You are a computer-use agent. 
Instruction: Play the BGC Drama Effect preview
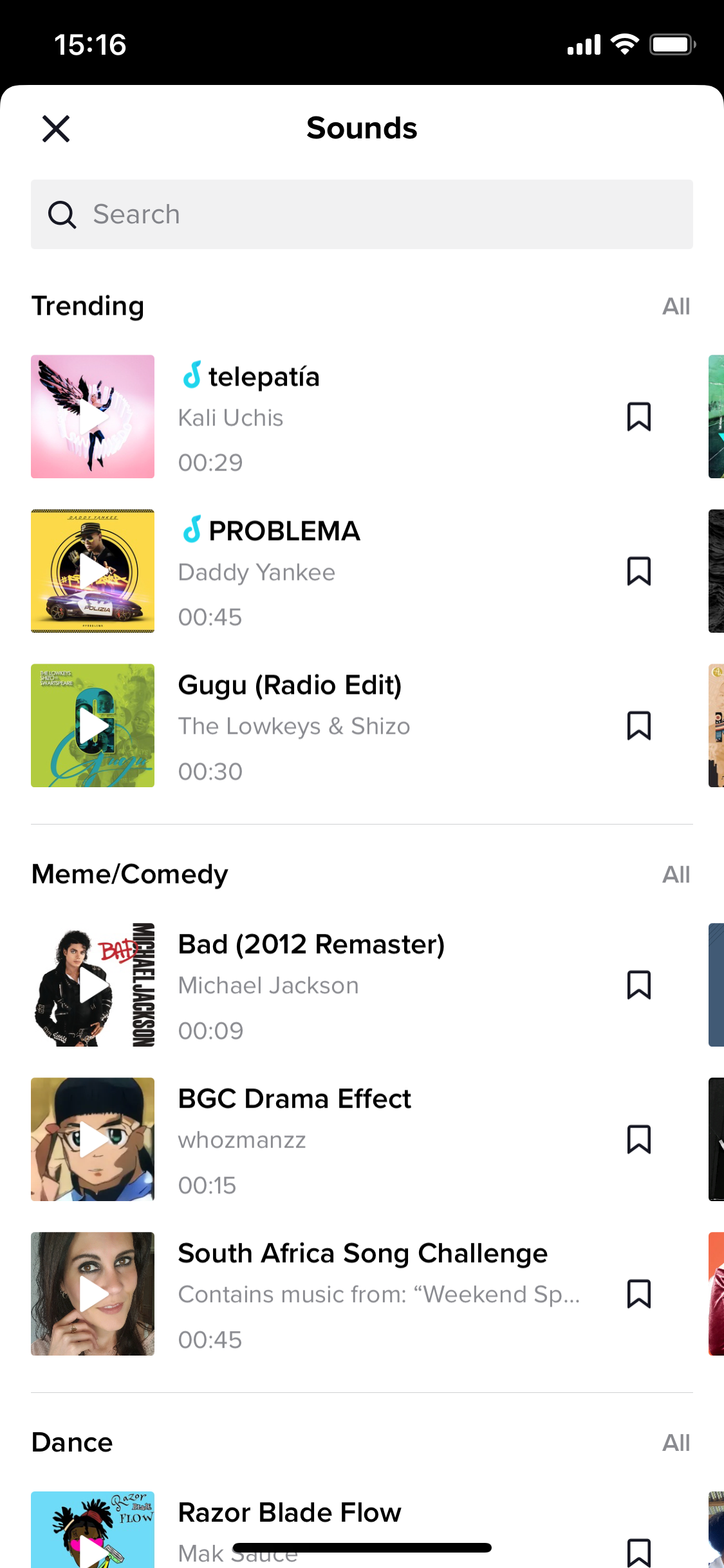92,1139
